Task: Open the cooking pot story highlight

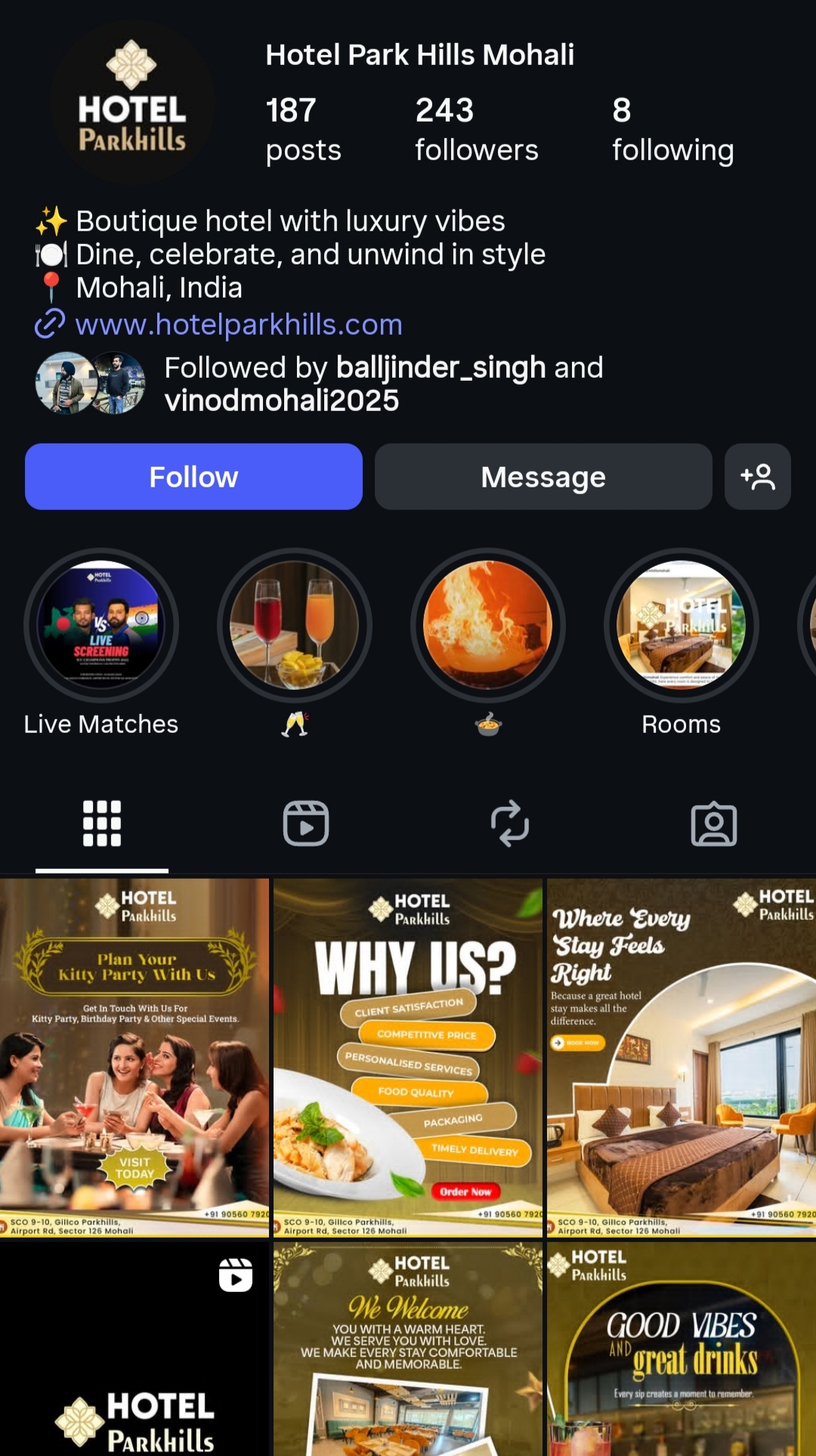Action: click(x=488, y=626)
